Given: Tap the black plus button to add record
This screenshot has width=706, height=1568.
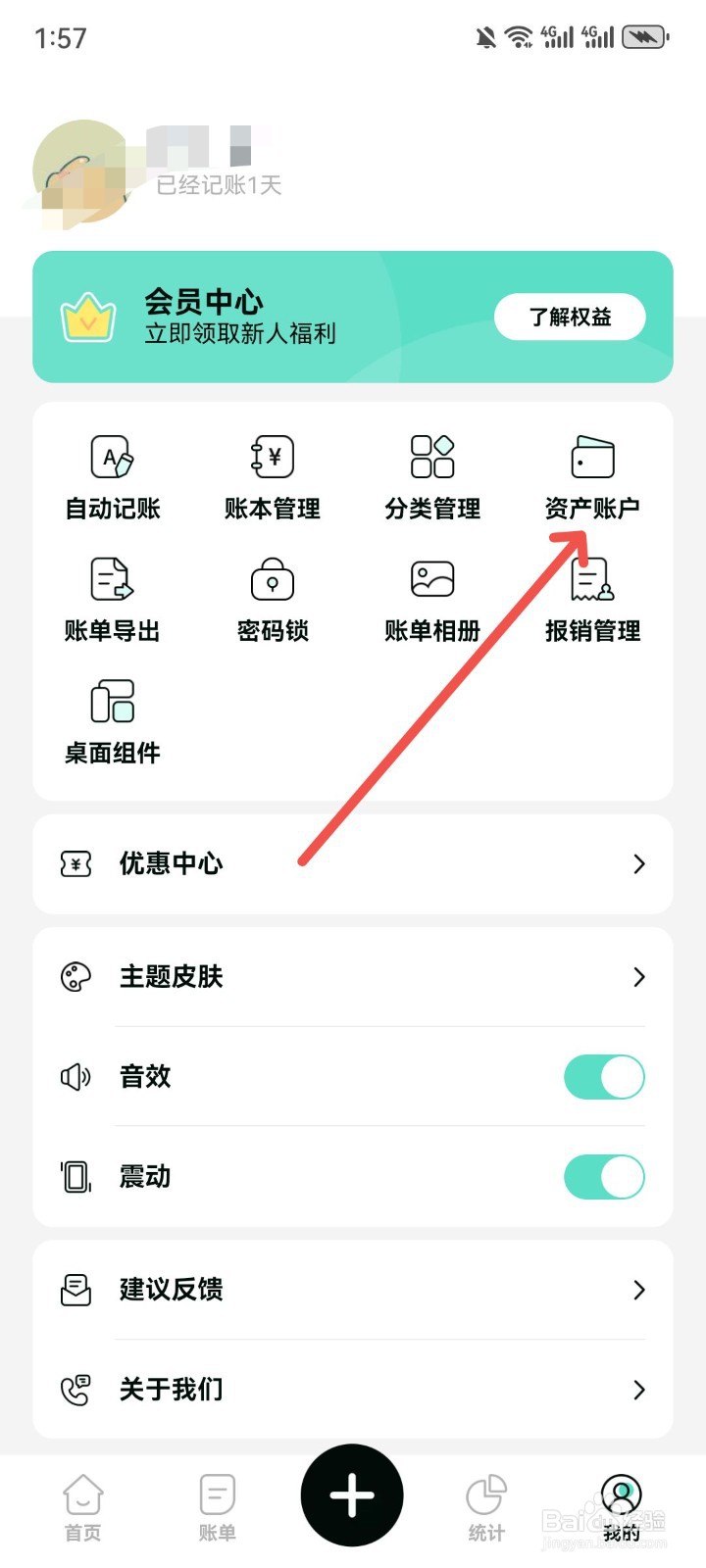Looking at the screenshot, I should click(351, 1494).
